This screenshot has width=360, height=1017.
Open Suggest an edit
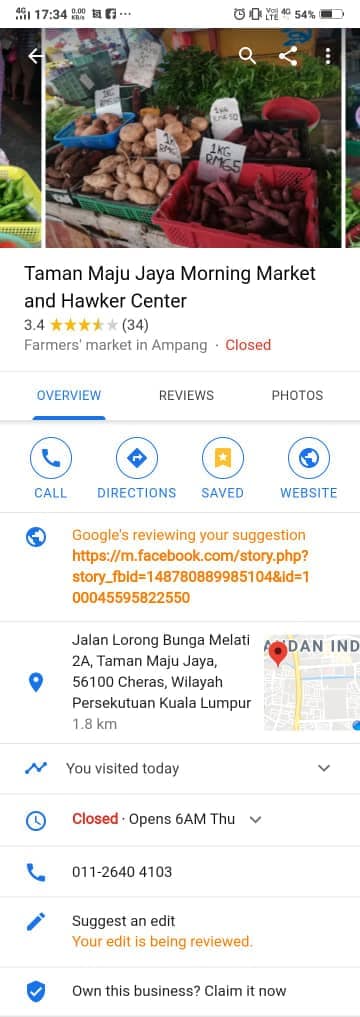(180, 931)
